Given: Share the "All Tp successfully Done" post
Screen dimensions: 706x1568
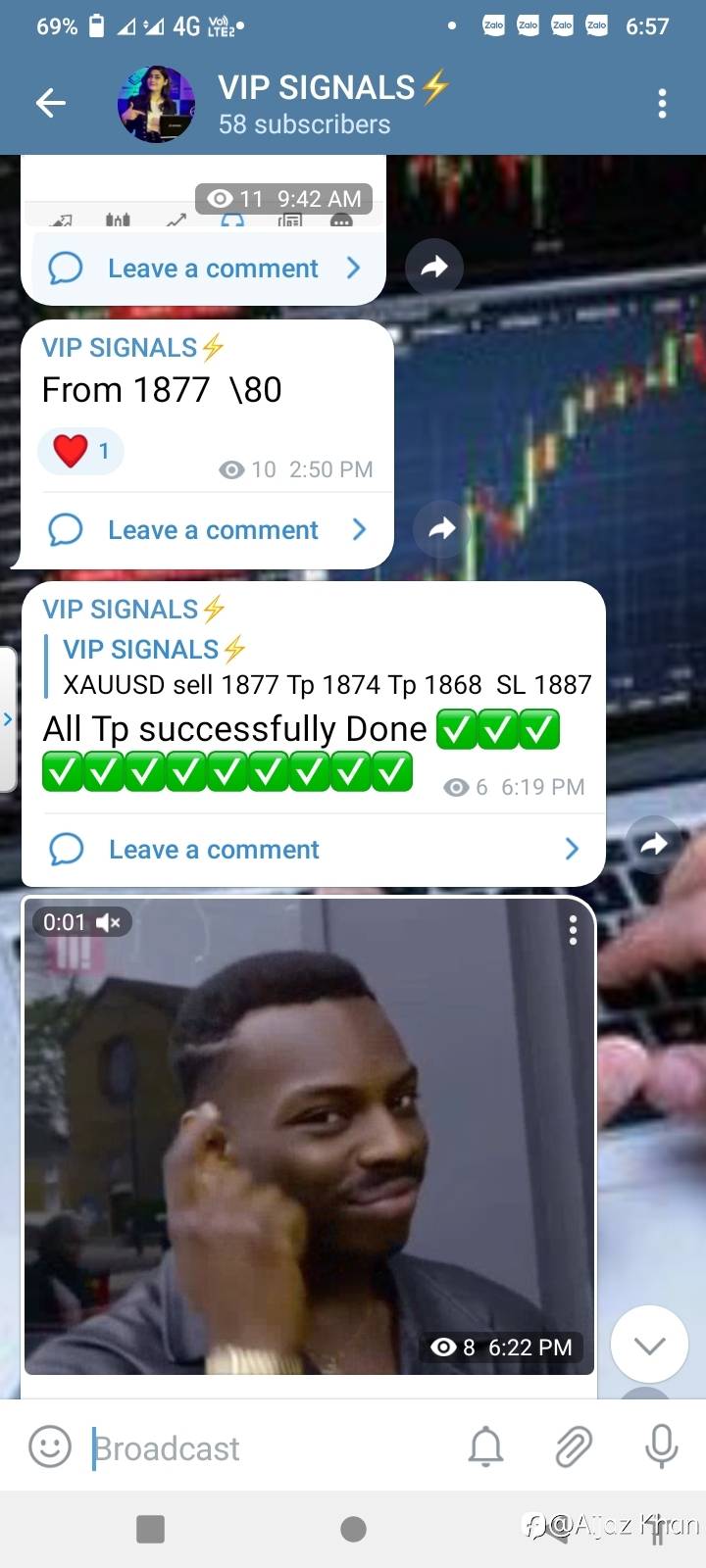Looking at the screenshot, I should (x=653, y=843).
